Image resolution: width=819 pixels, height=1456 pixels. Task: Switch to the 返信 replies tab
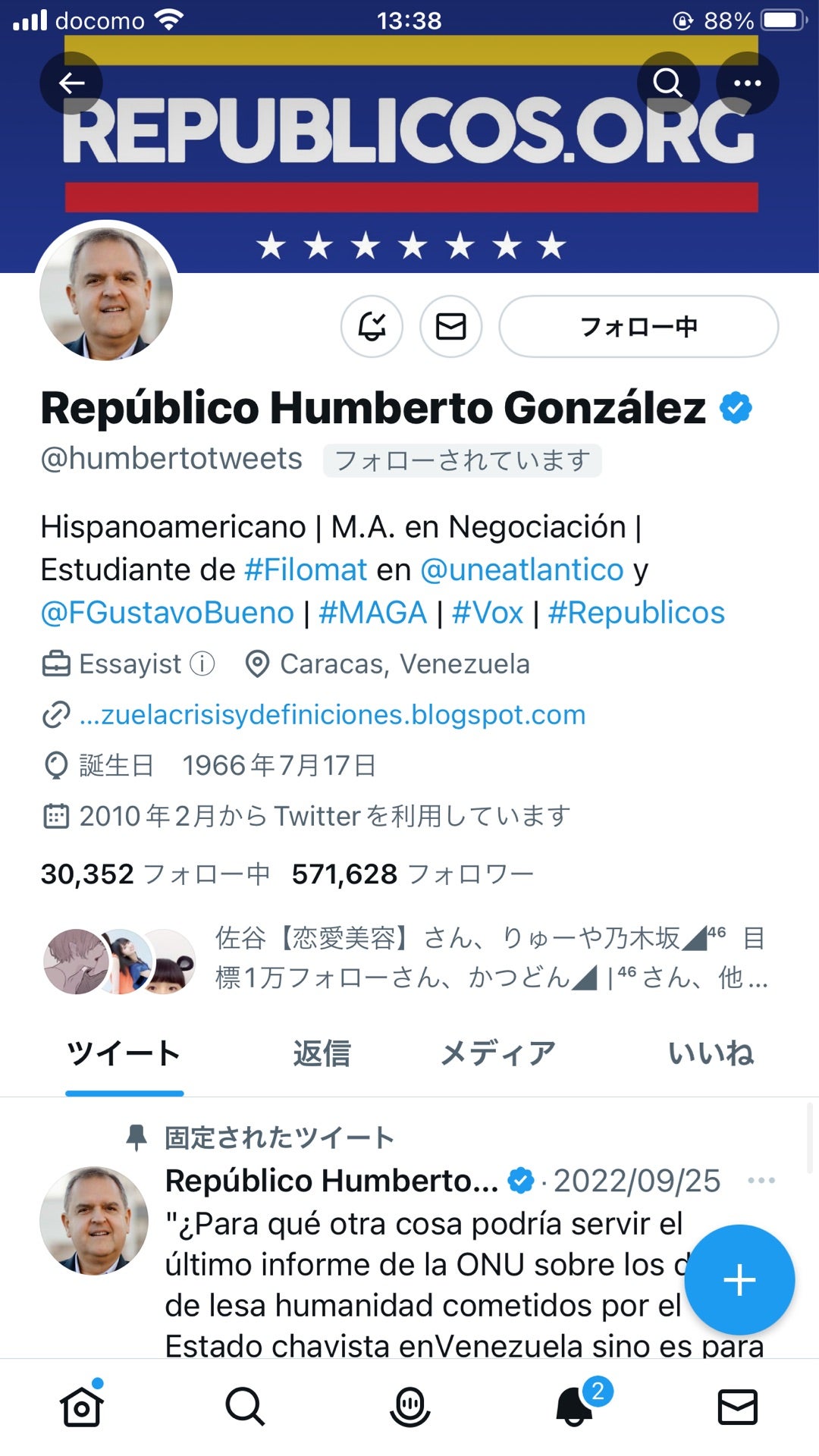(322, 1053)
